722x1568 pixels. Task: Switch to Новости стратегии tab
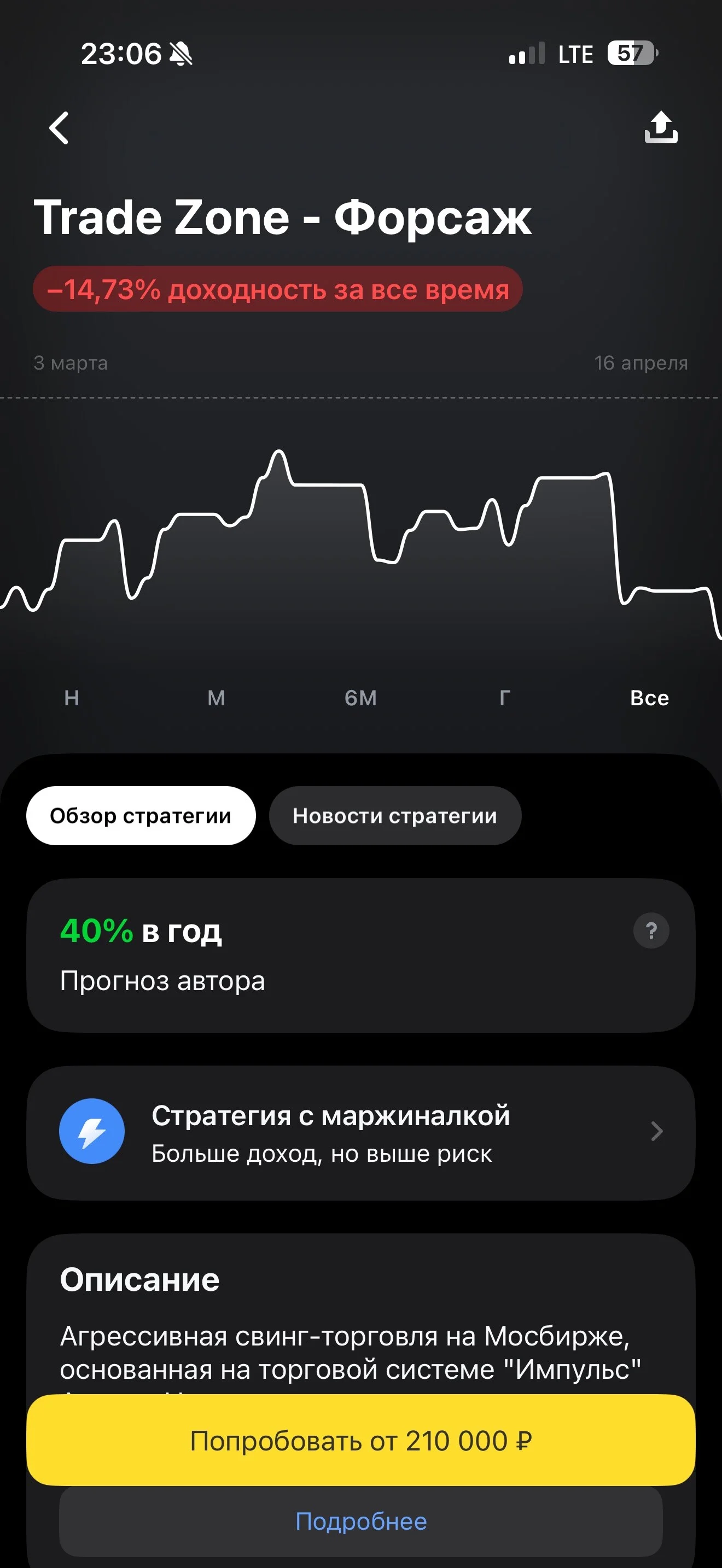point(395,816)
